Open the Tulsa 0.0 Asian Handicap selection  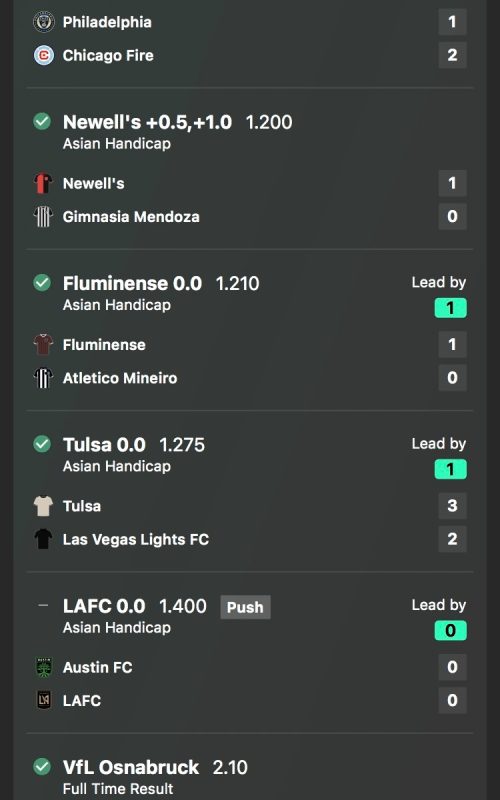tap(250, 491)
